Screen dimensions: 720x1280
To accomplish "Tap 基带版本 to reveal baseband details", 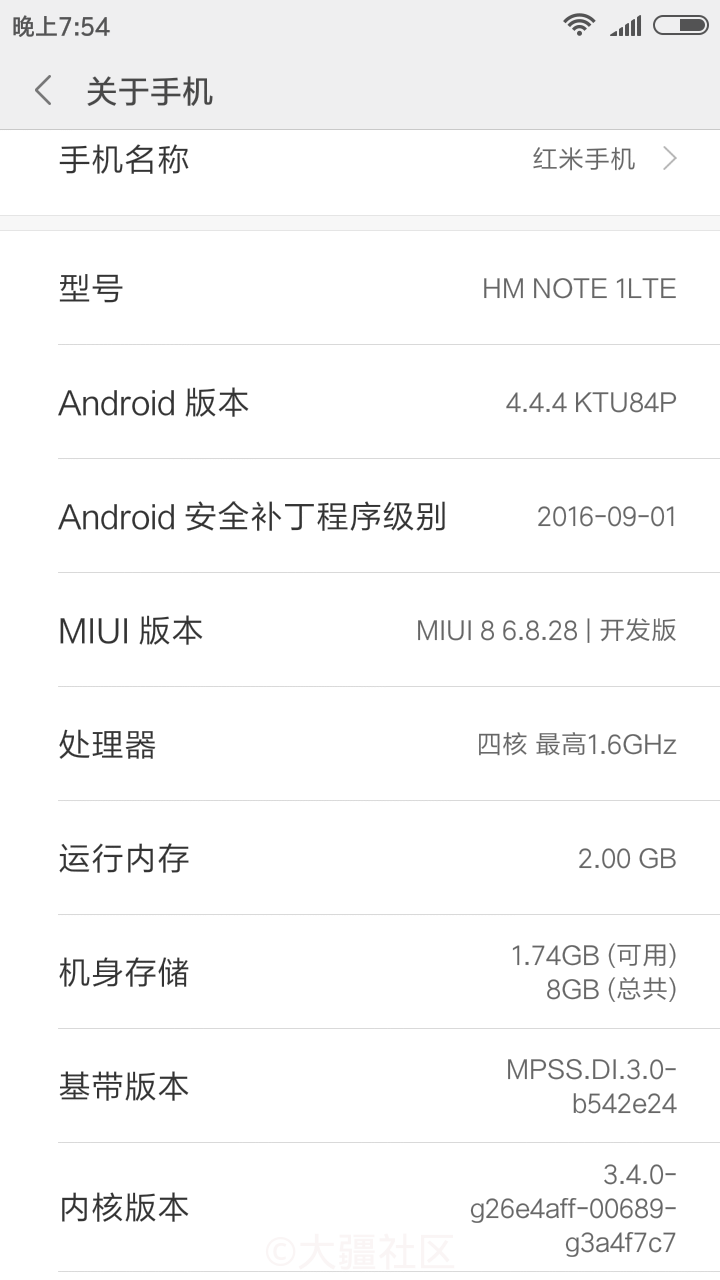I will (x=360, y=1086).
